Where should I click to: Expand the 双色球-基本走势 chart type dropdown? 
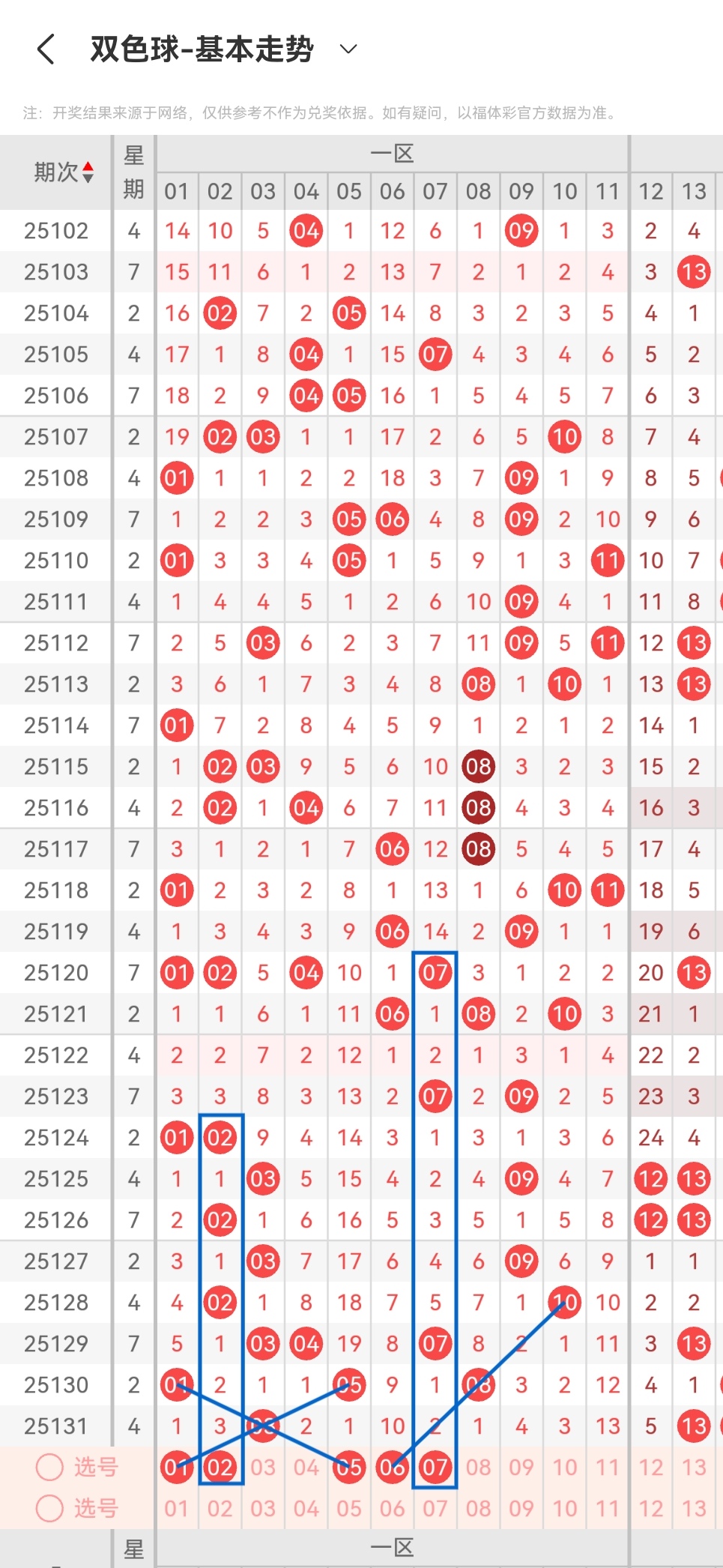[x=348, y=49]
